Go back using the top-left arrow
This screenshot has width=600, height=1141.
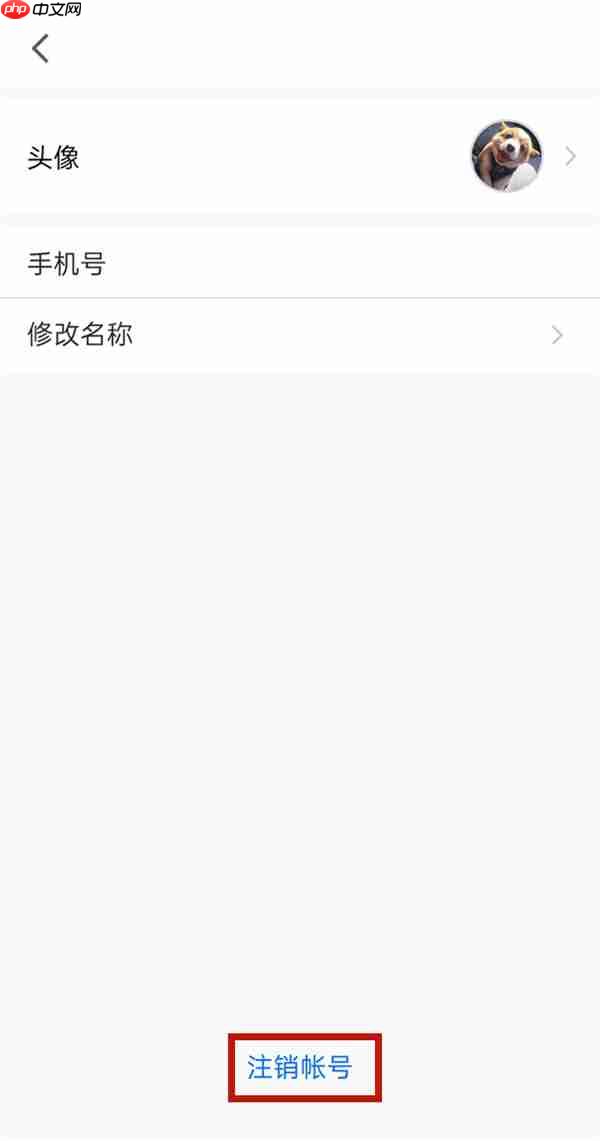tap(40, 48)
